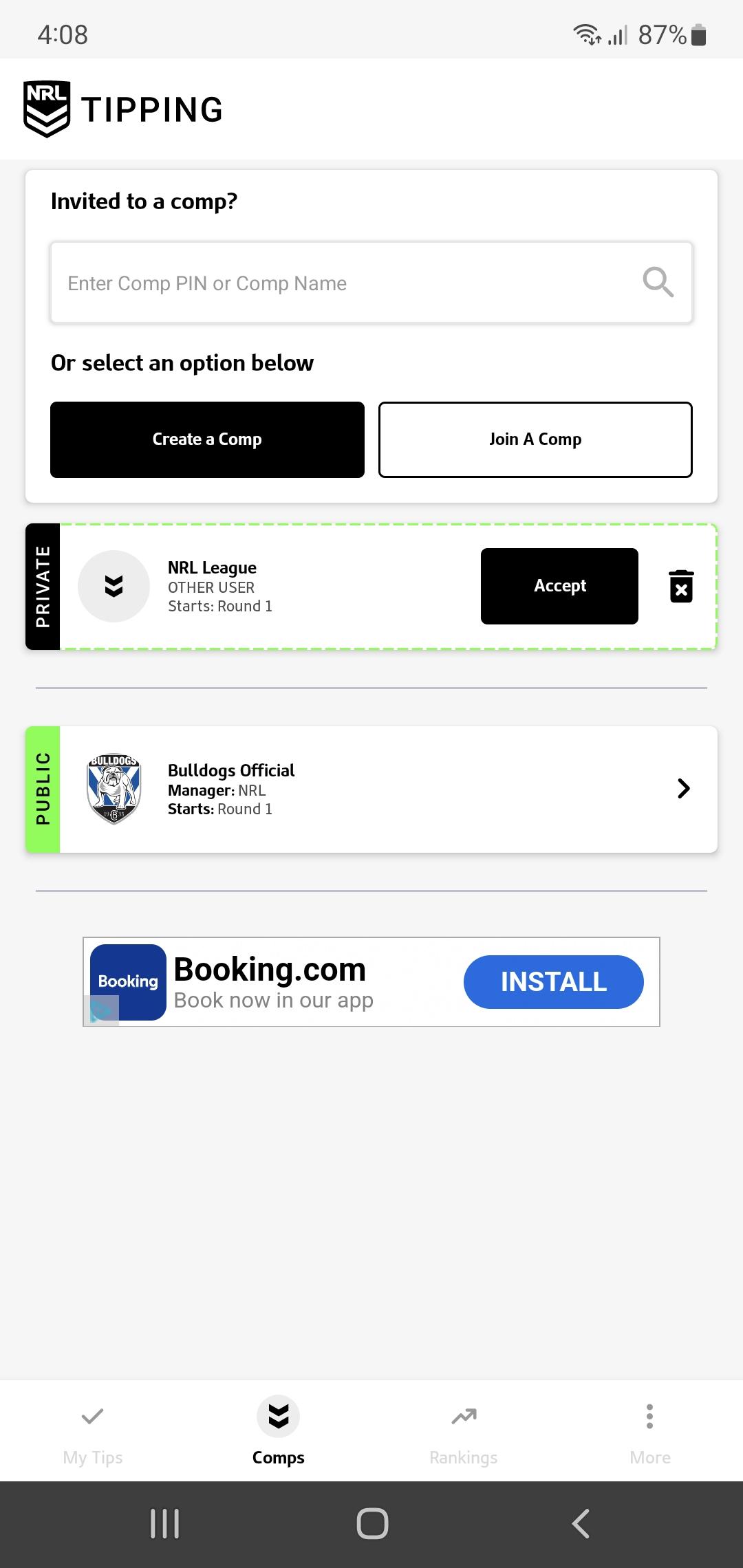Select Join A Comp
Viewport: 743px width, 1568px height.
pyautogui.click(x=535, y=439)
